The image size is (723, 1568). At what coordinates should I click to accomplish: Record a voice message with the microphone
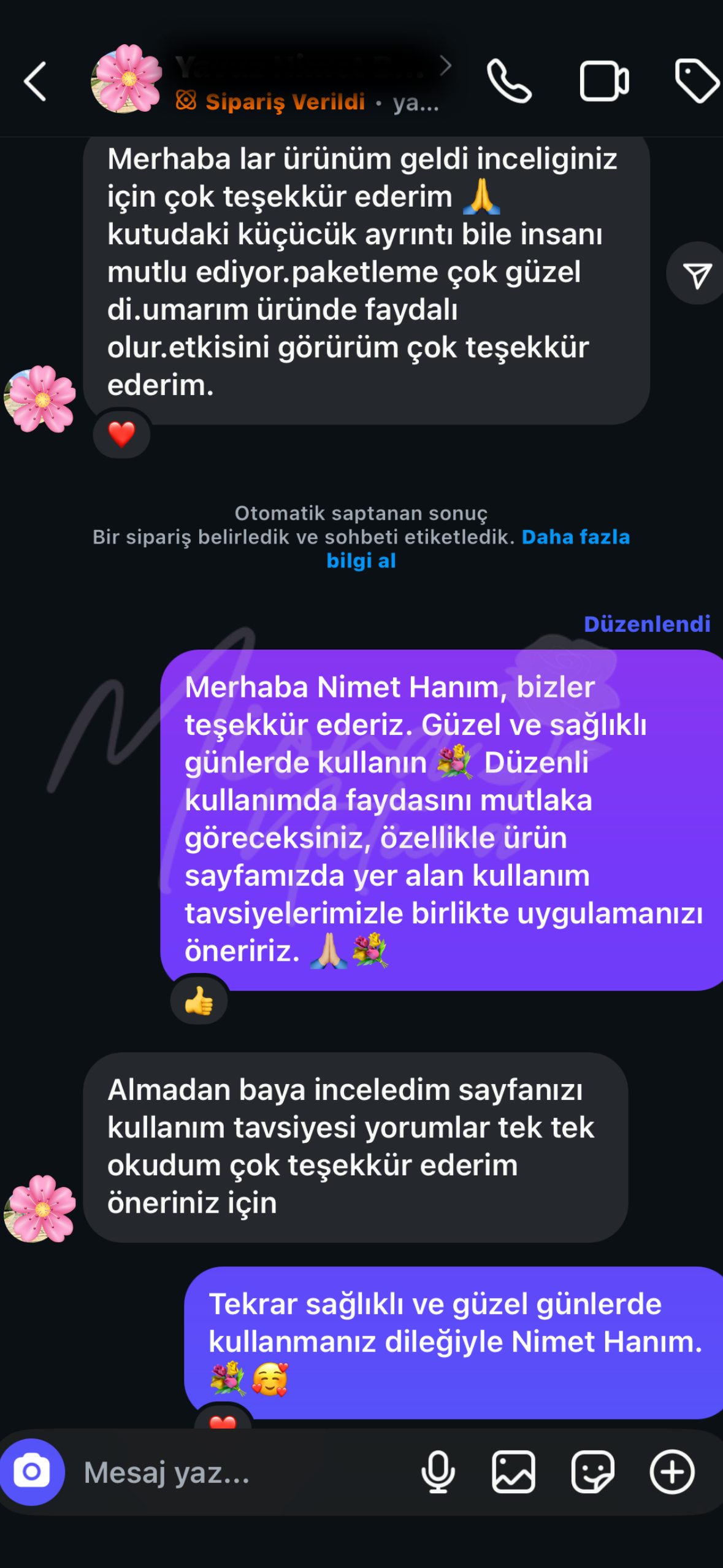[438, 1472]
